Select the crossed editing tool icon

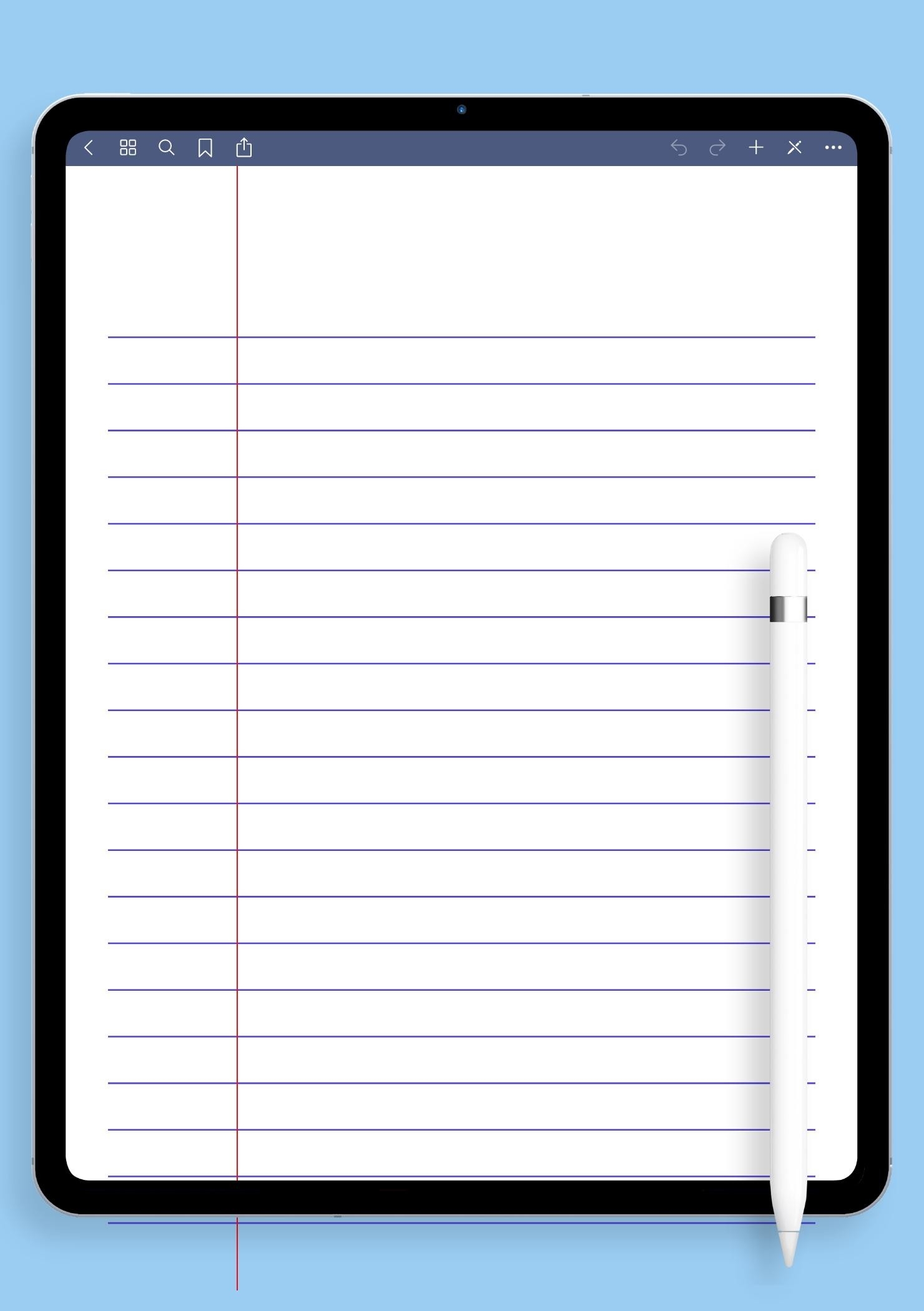click(795, 147)
